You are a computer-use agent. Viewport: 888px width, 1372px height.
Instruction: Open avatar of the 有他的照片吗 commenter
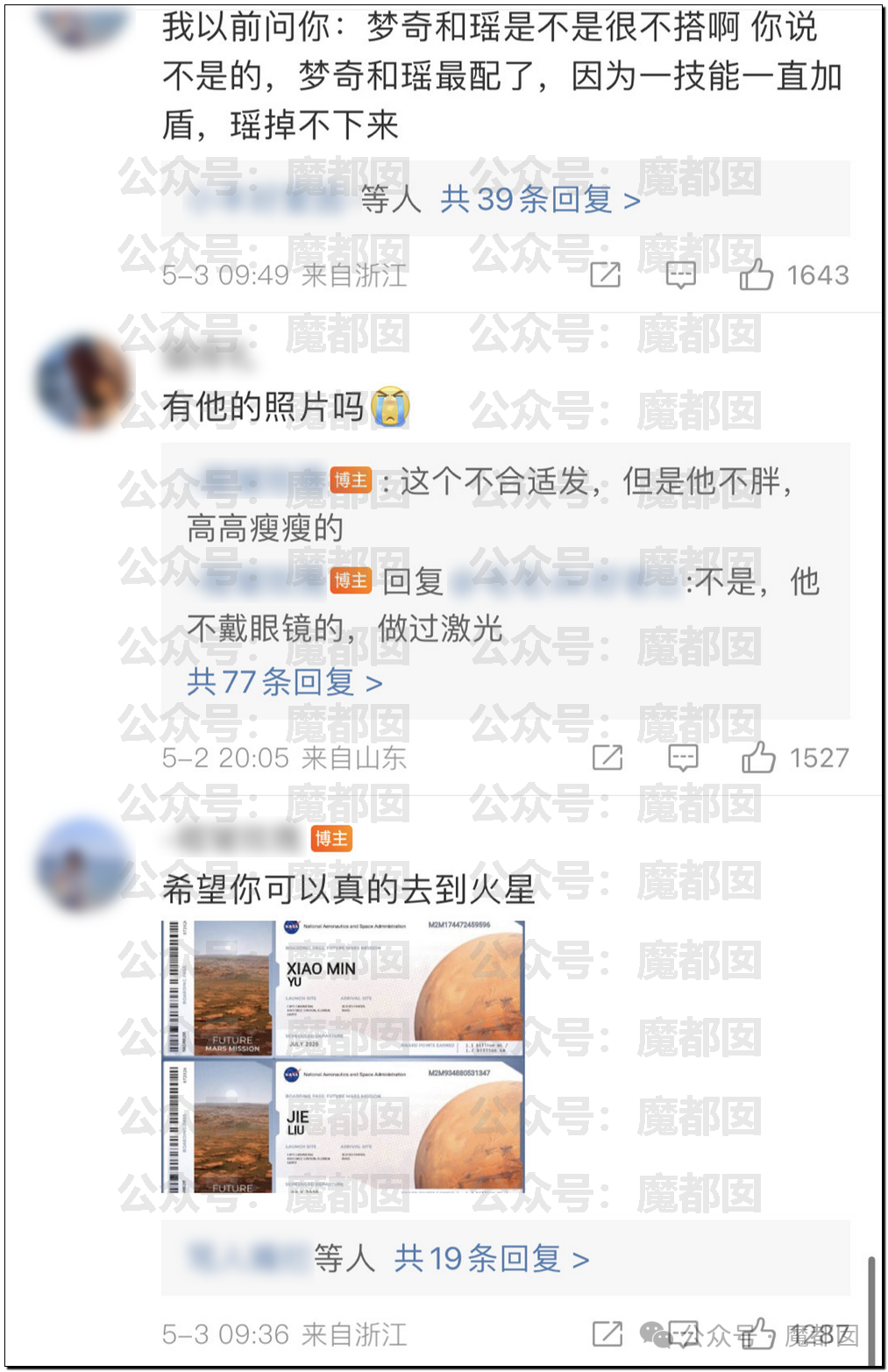point(82,383)
